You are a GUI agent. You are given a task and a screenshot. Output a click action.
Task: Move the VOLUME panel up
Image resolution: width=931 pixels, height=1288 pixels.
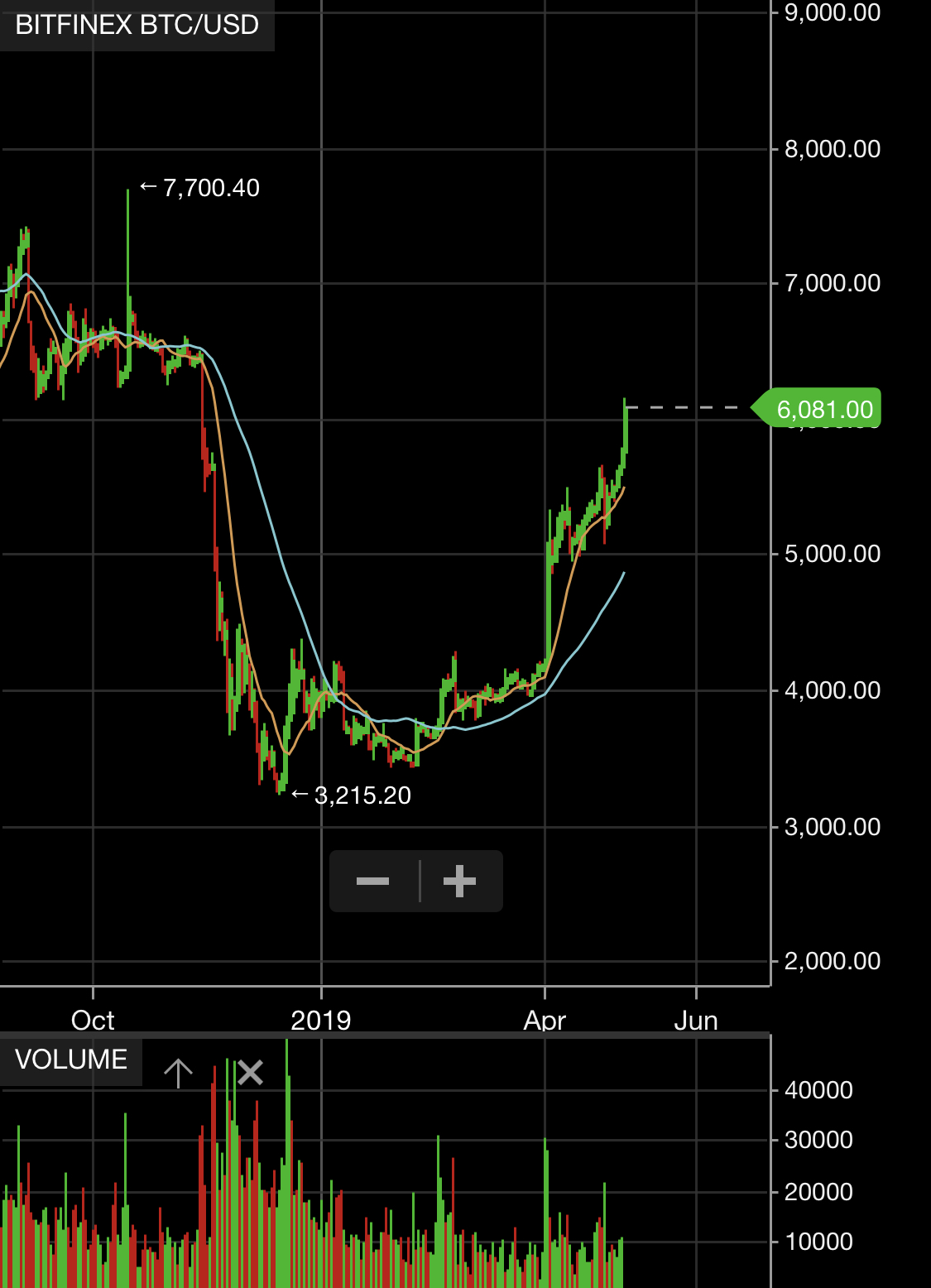pos(178,1073)
